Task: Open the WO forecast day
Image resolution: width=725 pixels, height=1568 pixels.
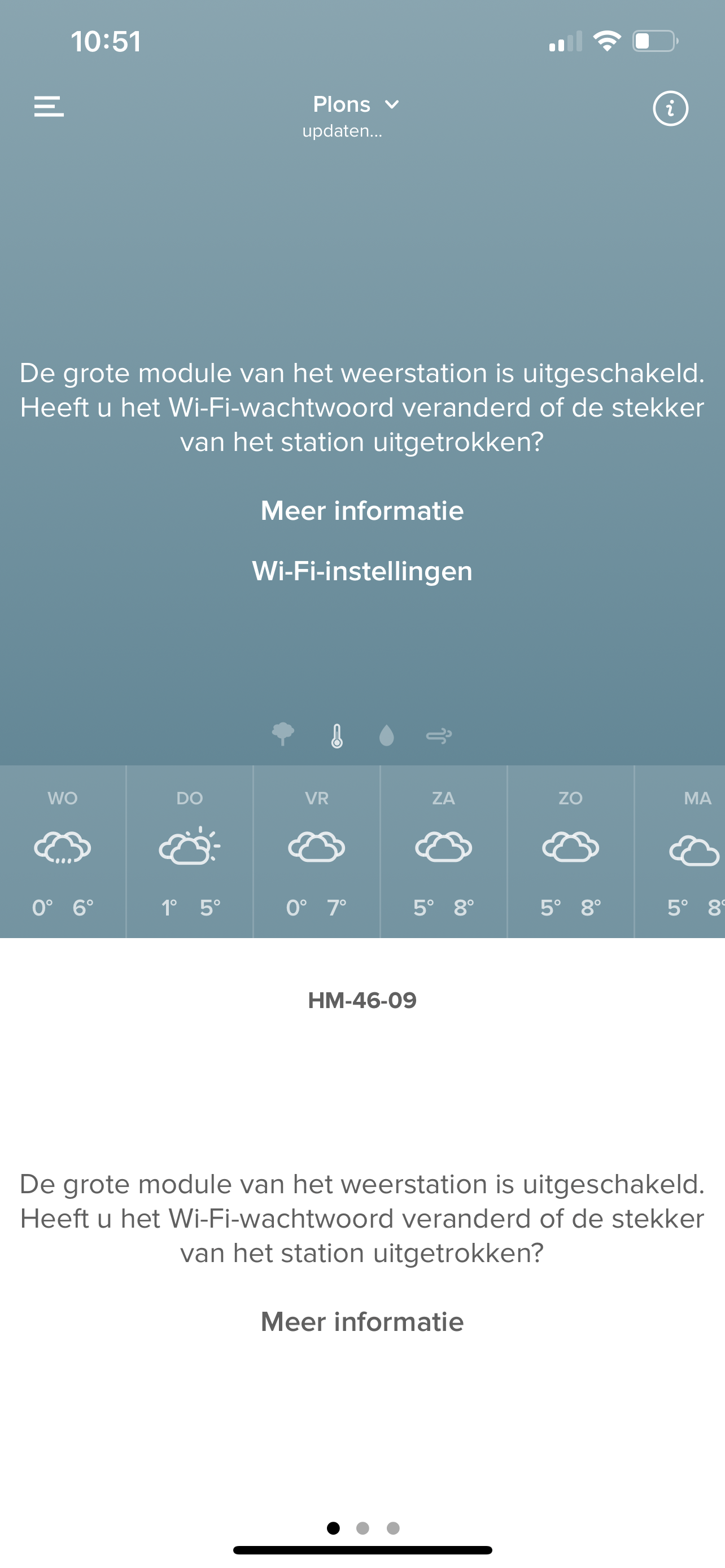Action: tap(63, 851)
